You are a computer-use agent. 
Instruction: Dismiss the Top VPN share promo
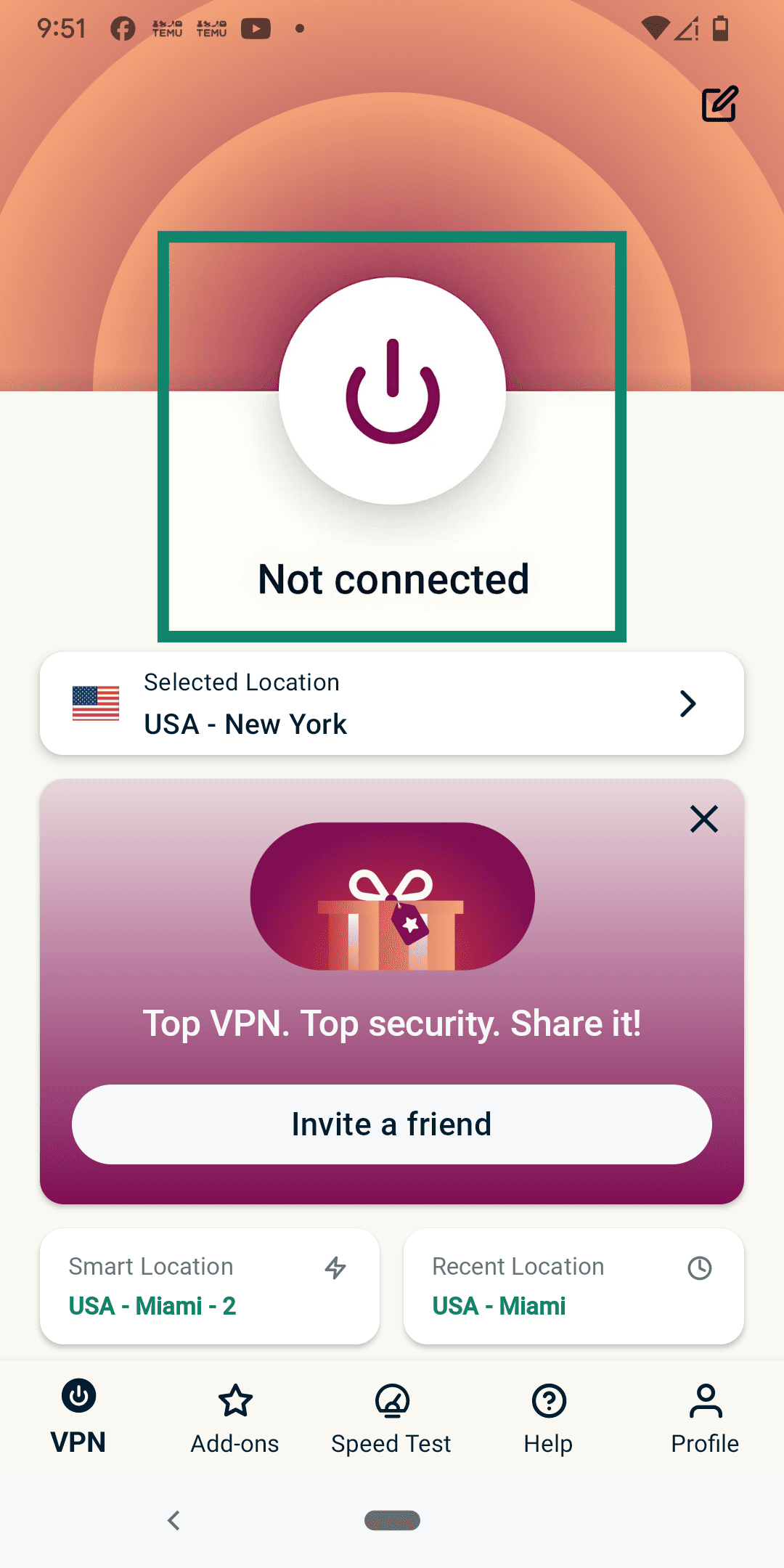703,819
